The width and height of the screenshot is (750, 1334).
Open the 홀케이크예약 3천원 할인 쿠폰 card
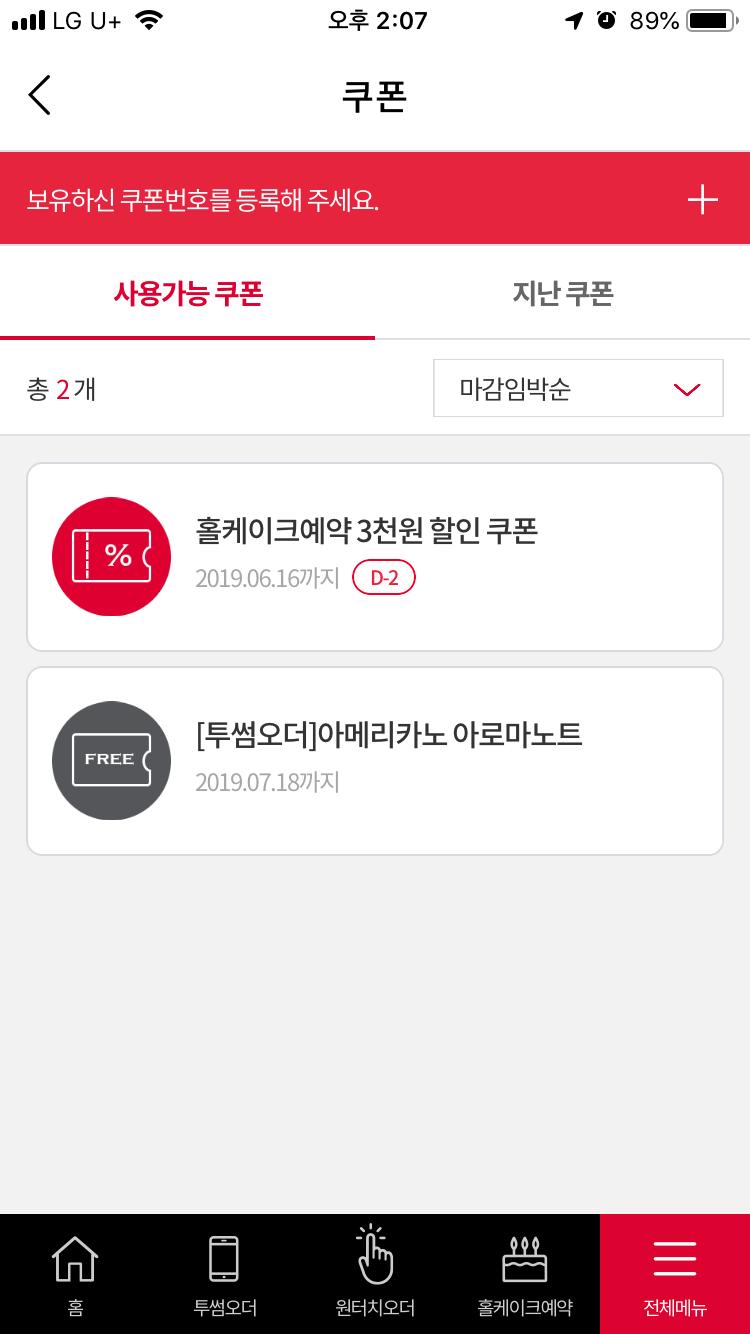[x=375, y=557]
